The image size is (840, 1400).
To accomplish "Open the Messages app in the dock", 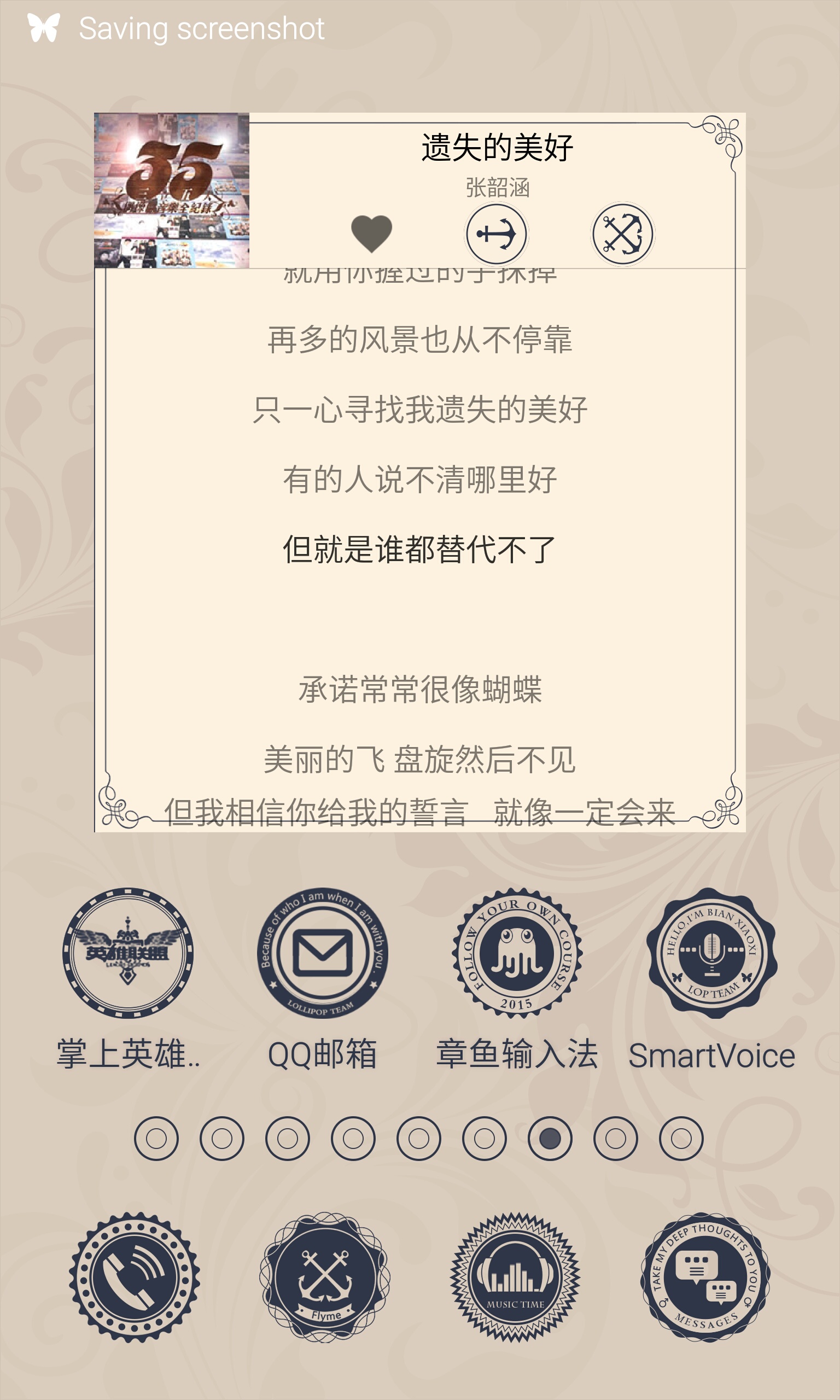I will click(706, 1277).
